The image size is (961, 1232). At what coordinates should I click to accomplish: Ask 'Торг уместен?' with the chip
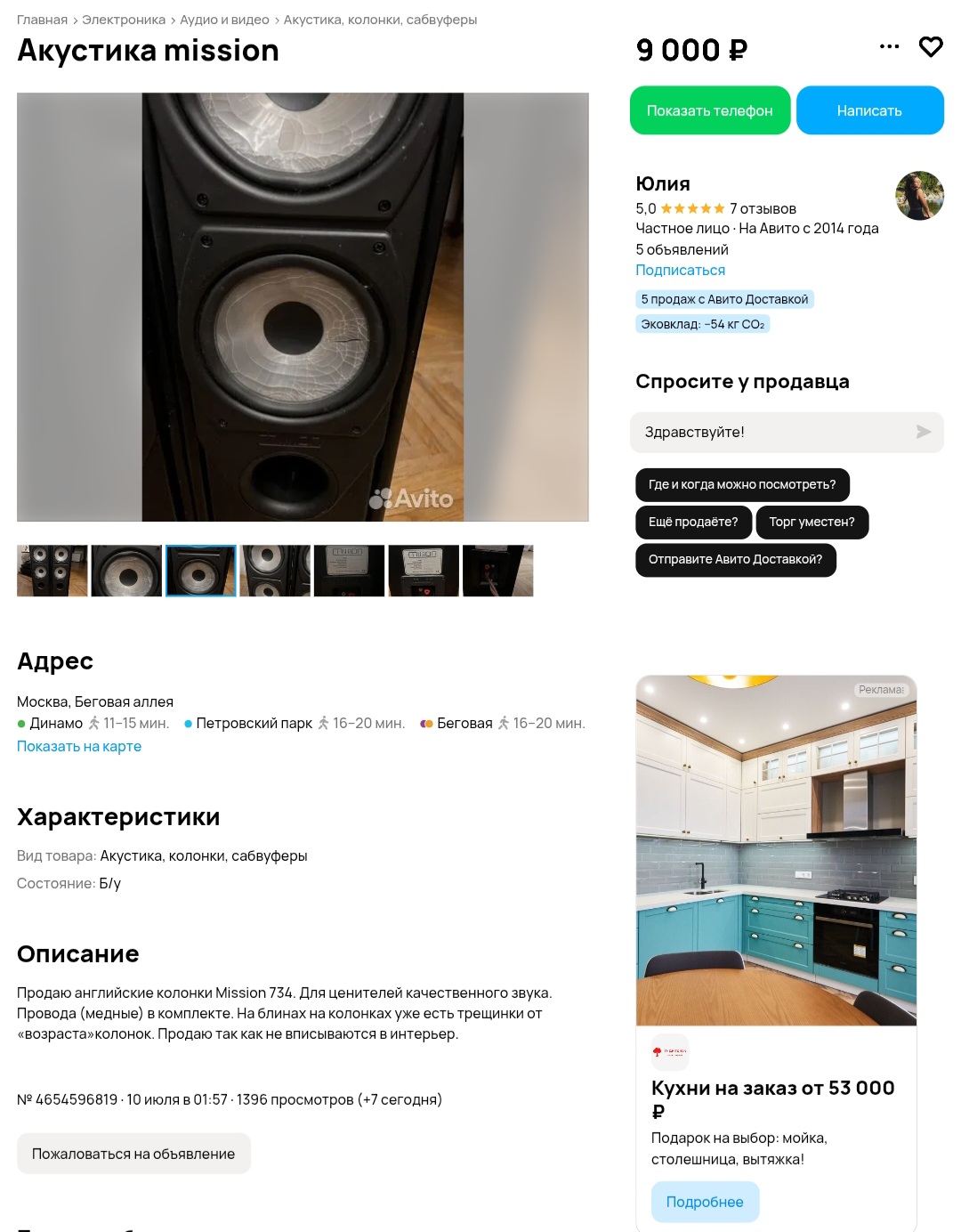[812, 522]
